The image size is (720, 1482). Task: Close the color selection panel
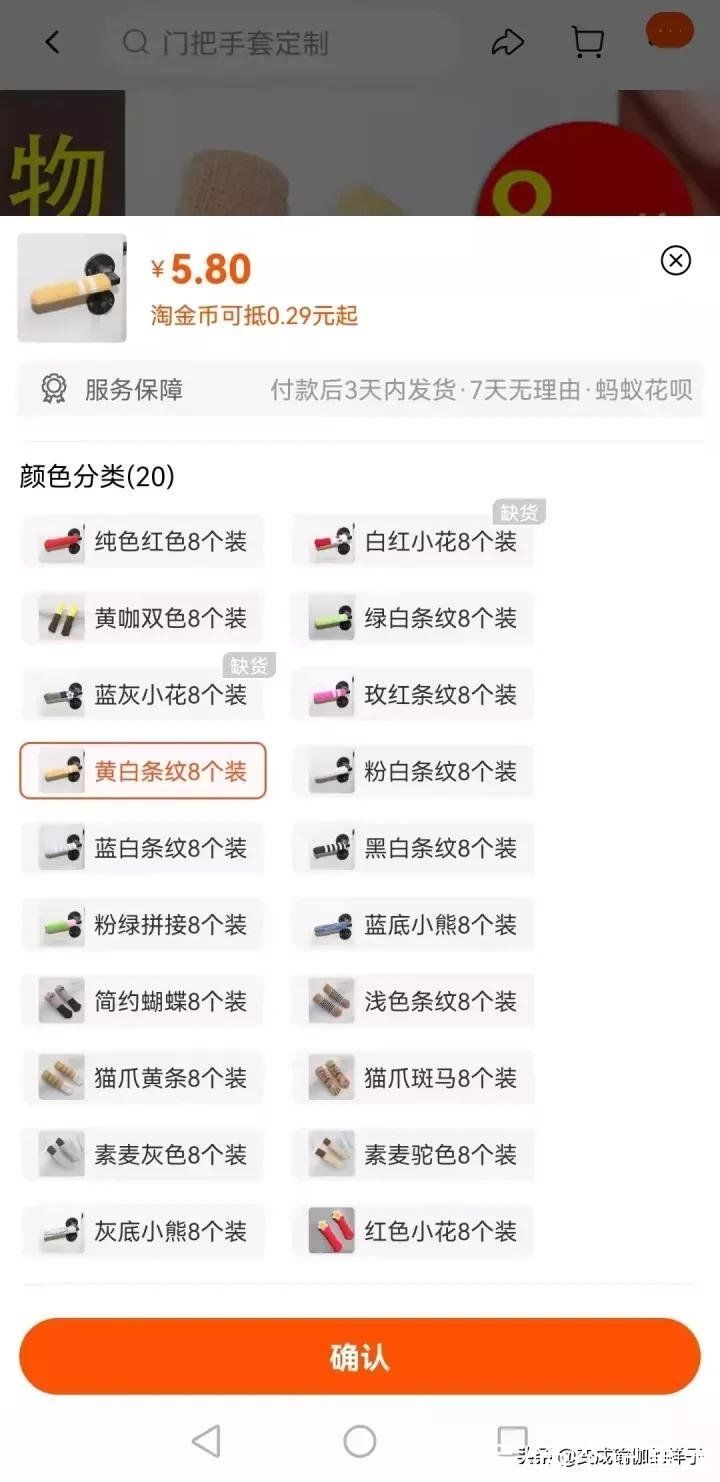click(676, 261)
